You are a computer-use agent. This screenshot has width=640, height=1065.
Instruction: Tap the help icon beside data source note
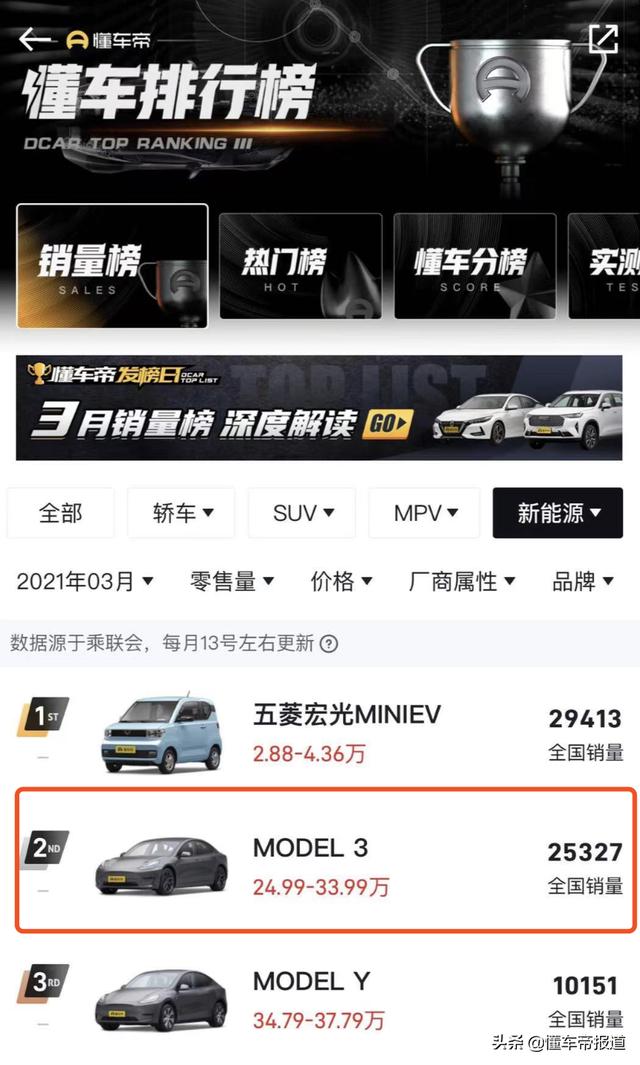coord(329,643)
